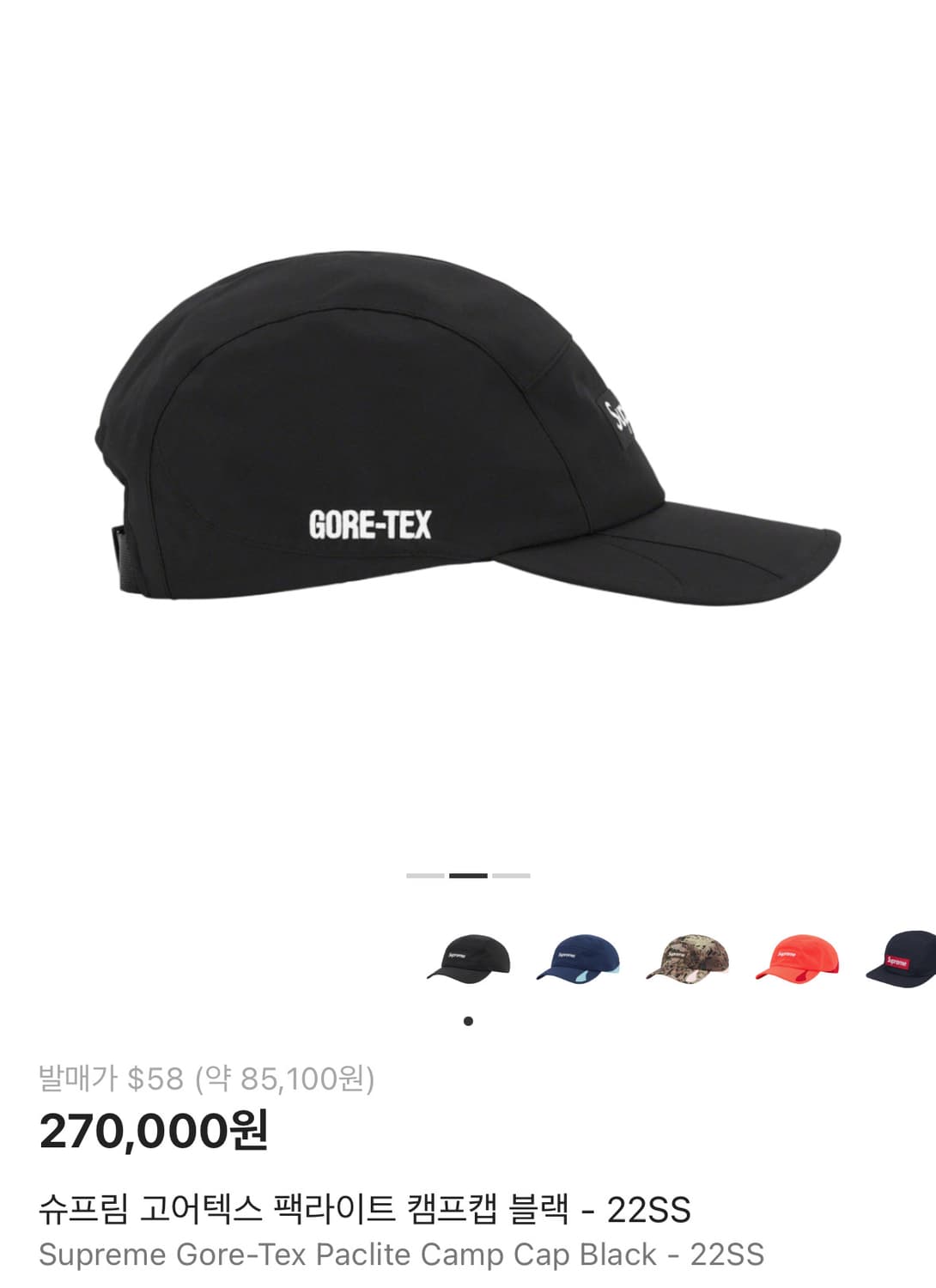Screen dimensions: 936x1288
Task: Tap the page dot below the cap thumbnails
Action: [468, 1020]
